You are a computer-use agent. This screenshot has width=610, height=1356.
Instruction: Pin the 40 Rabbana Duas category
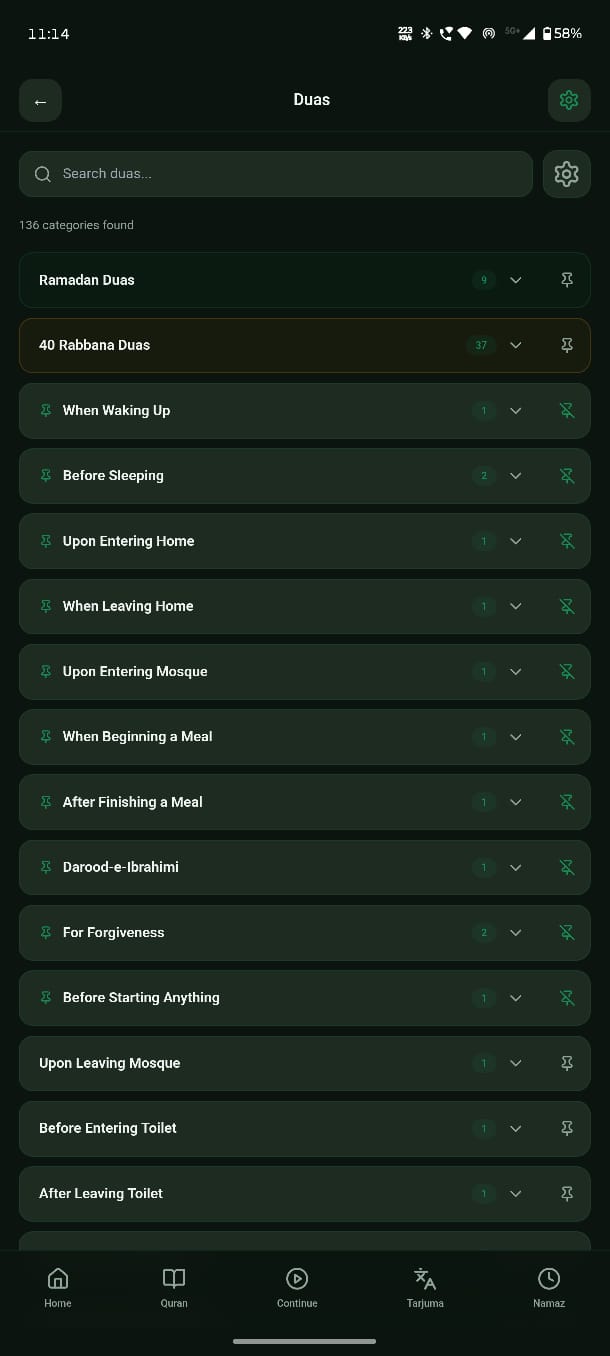coord(566,345)
